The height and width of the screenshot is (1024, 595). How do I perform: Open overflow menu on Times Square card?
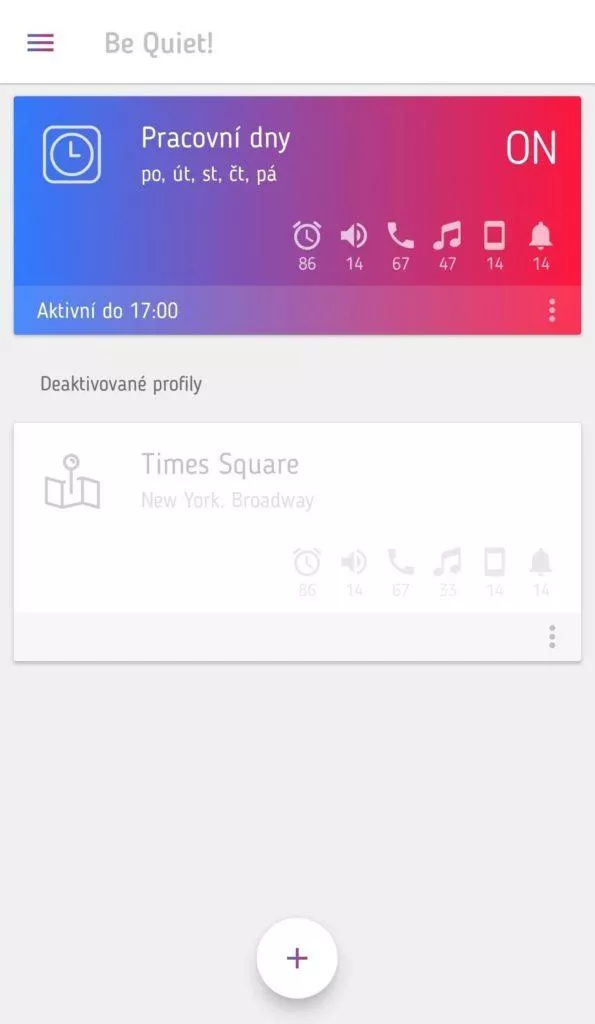tap(552, 636)
